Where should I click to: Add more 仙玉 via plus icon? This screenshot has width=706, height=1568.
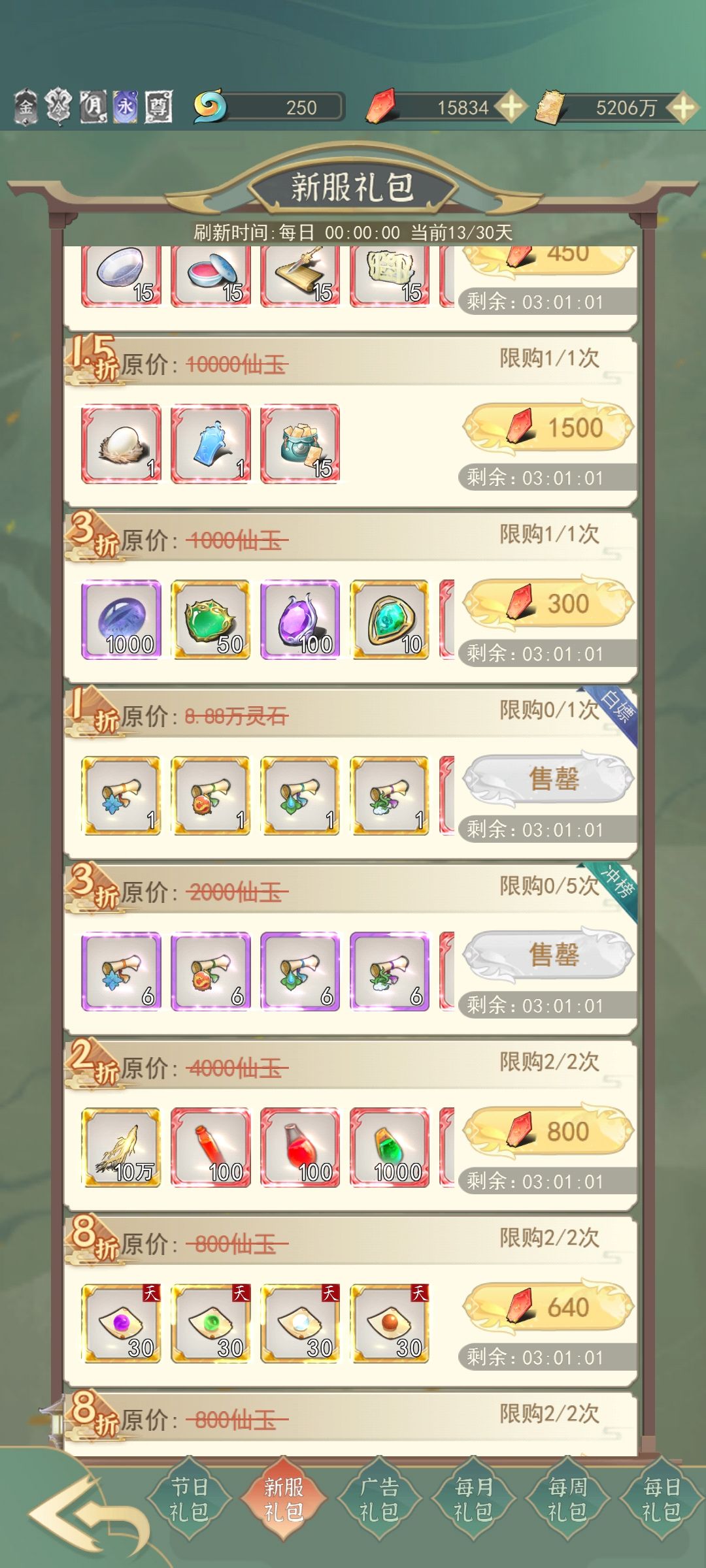coord(511,107)
